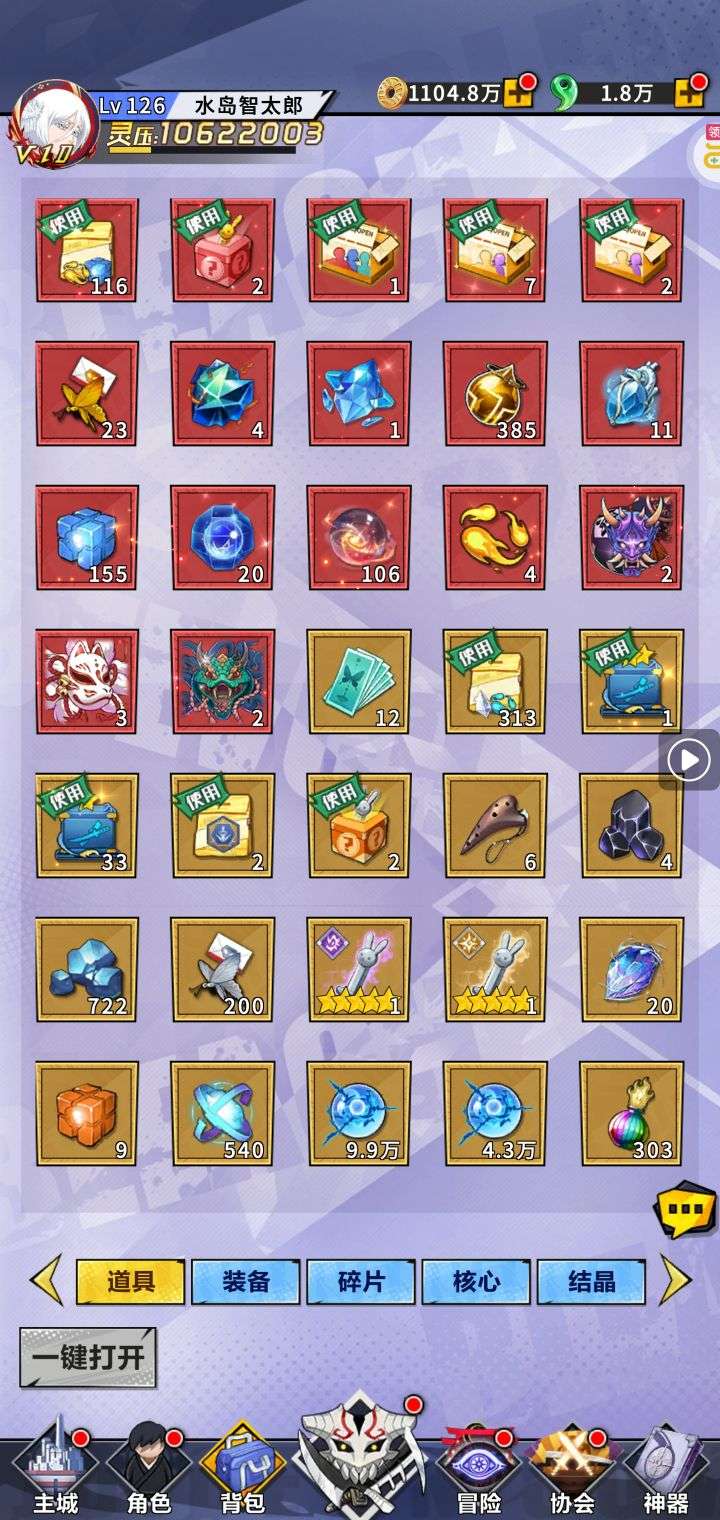Switch to the 核心 core tab

(476, 1282)
